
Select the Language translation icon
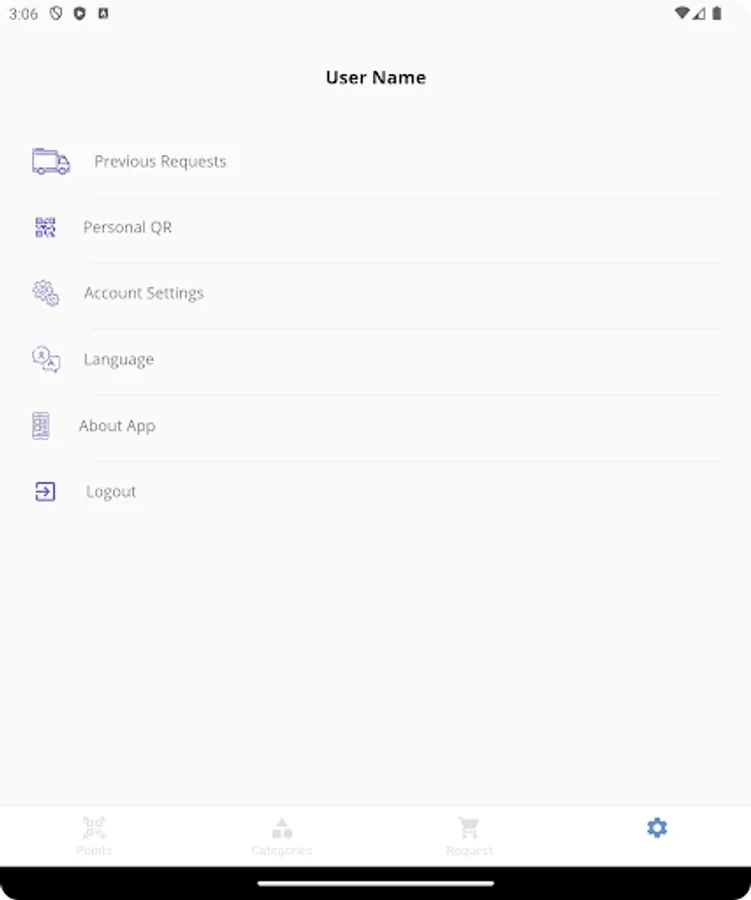coord(45,358)
